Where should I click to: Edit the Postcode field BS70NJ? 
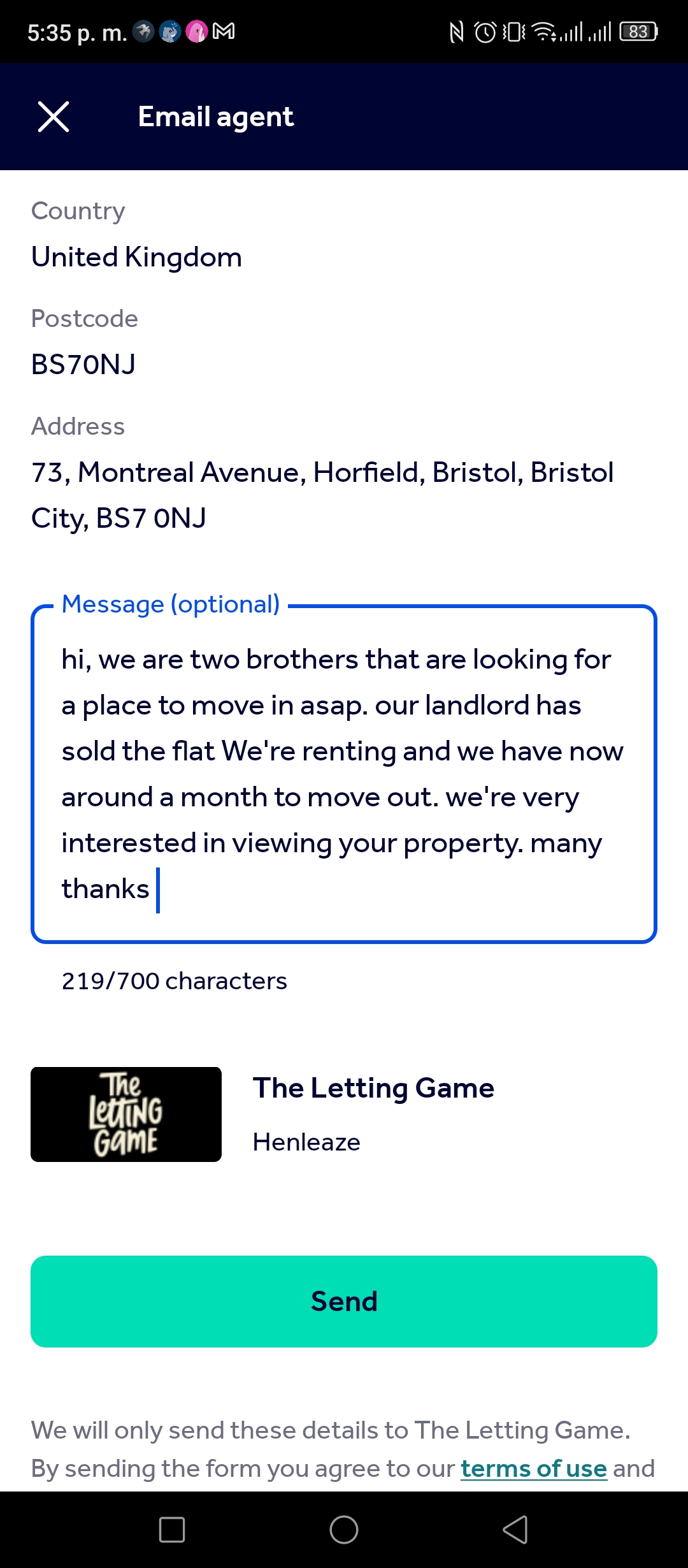[344, 344]
